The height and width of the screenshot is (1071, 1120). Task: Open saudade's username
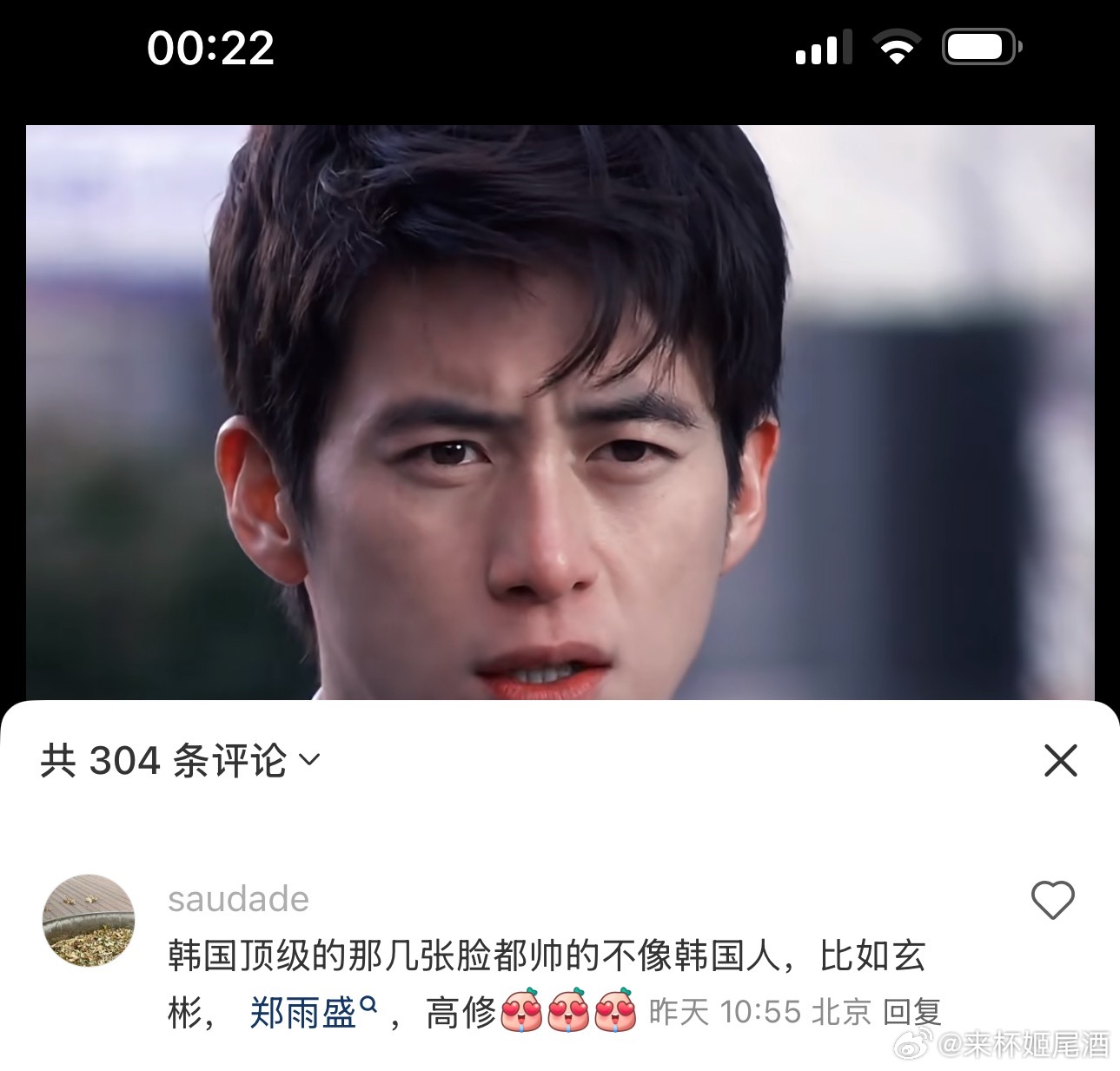click(238, 900)
